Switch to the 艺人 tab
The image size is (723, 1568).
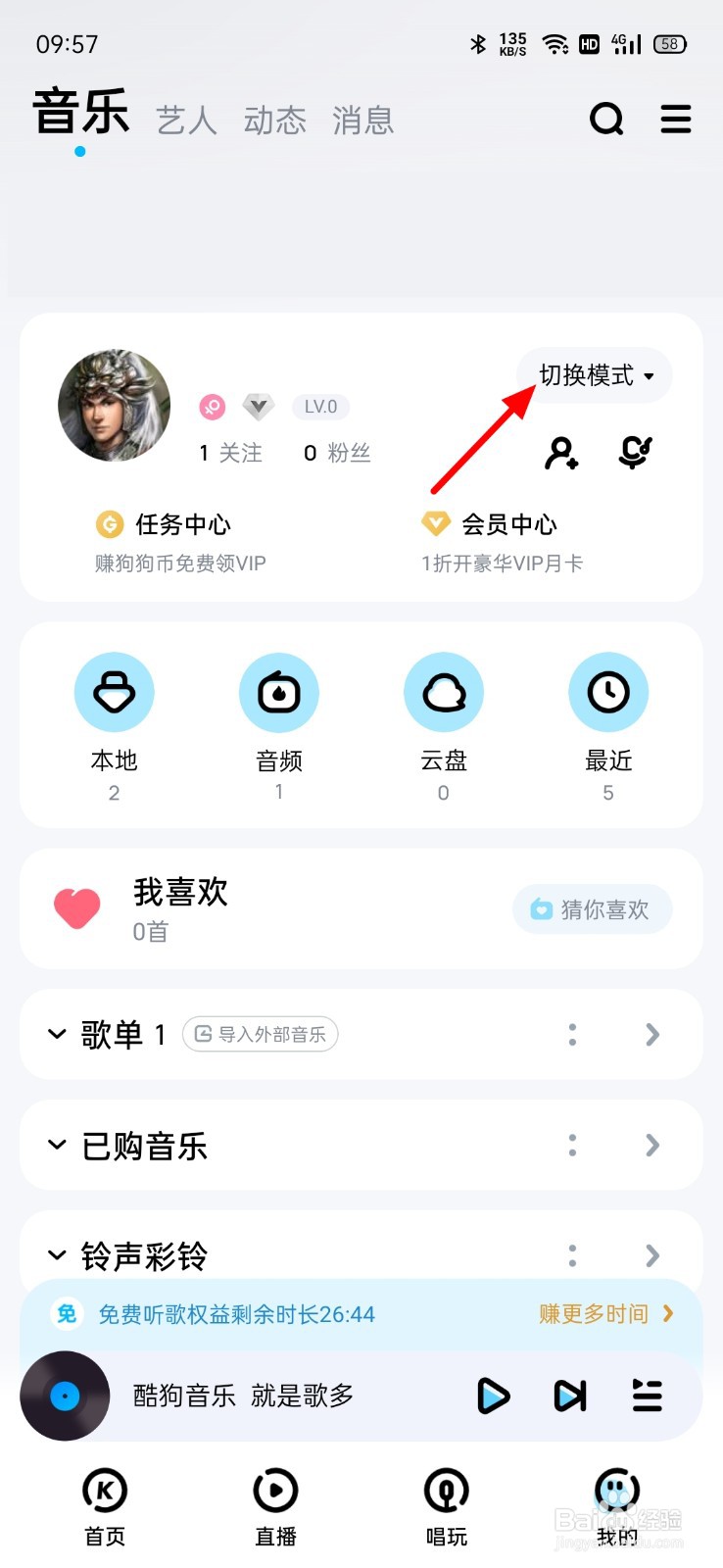(186, 121)
